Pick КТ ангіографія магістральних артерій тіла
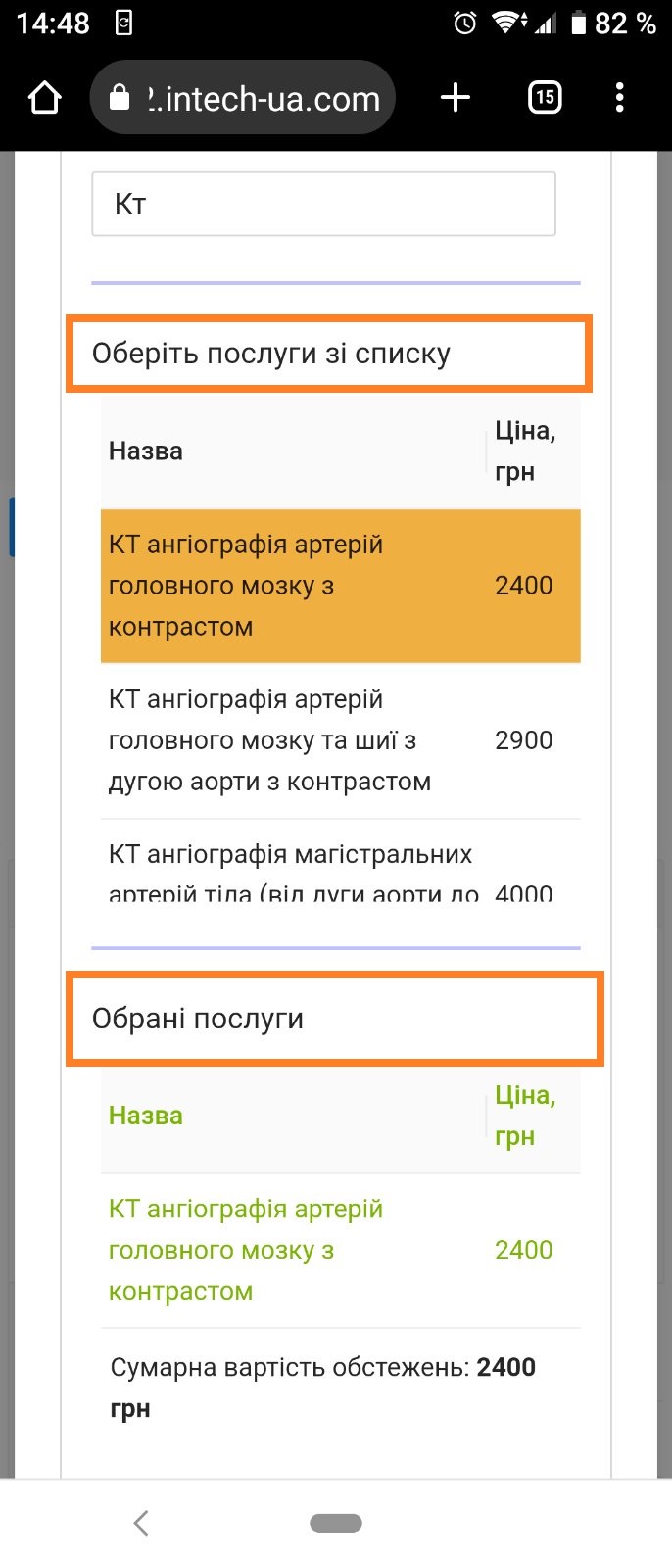 pos(340,873)
